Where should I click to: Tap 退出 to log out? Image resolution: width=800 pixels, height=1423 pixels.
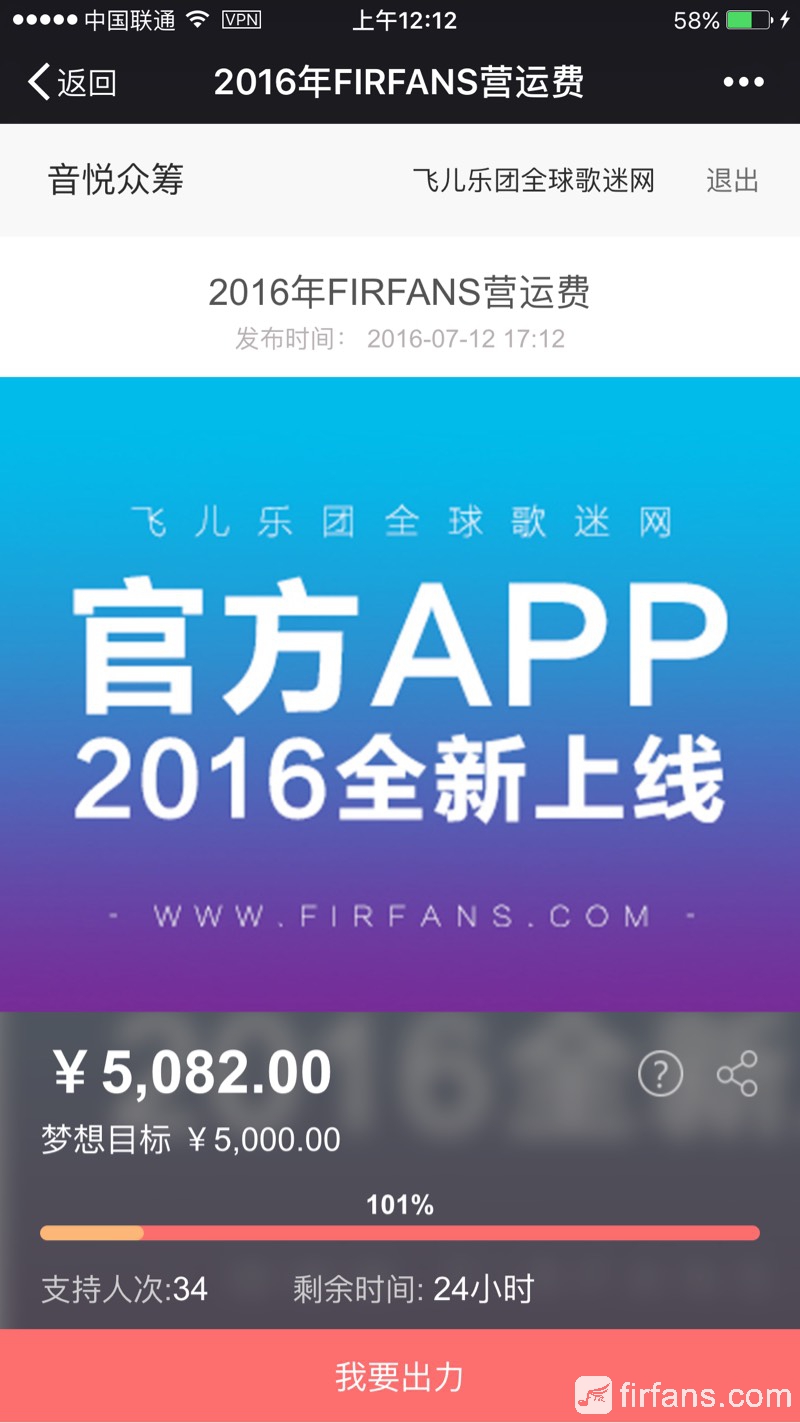[732, 181]
